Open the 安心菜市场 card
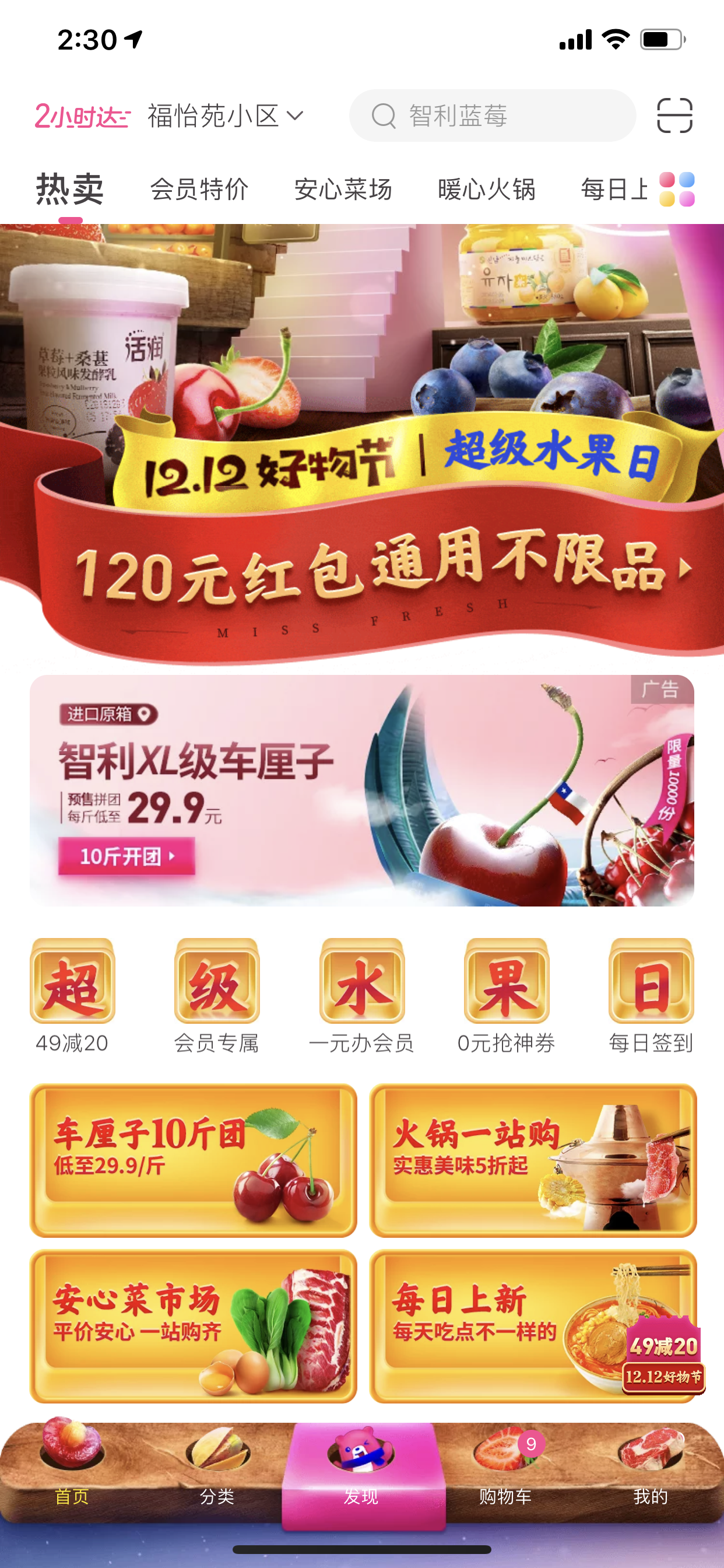 [194, 1326]
